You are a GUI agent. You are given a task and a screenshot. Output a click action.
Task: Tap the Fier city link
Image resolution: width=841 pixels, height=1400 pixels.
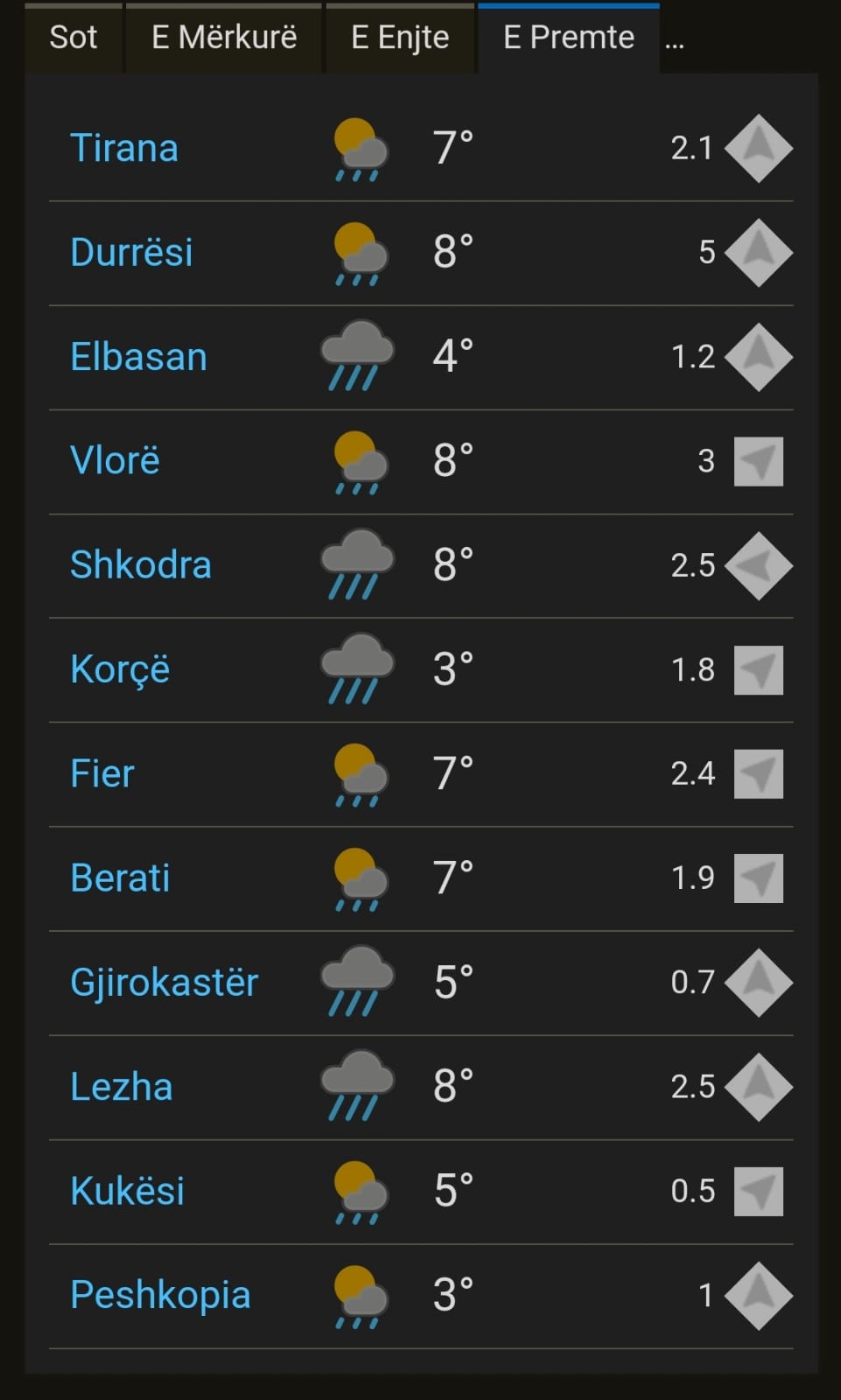[102, 773]
